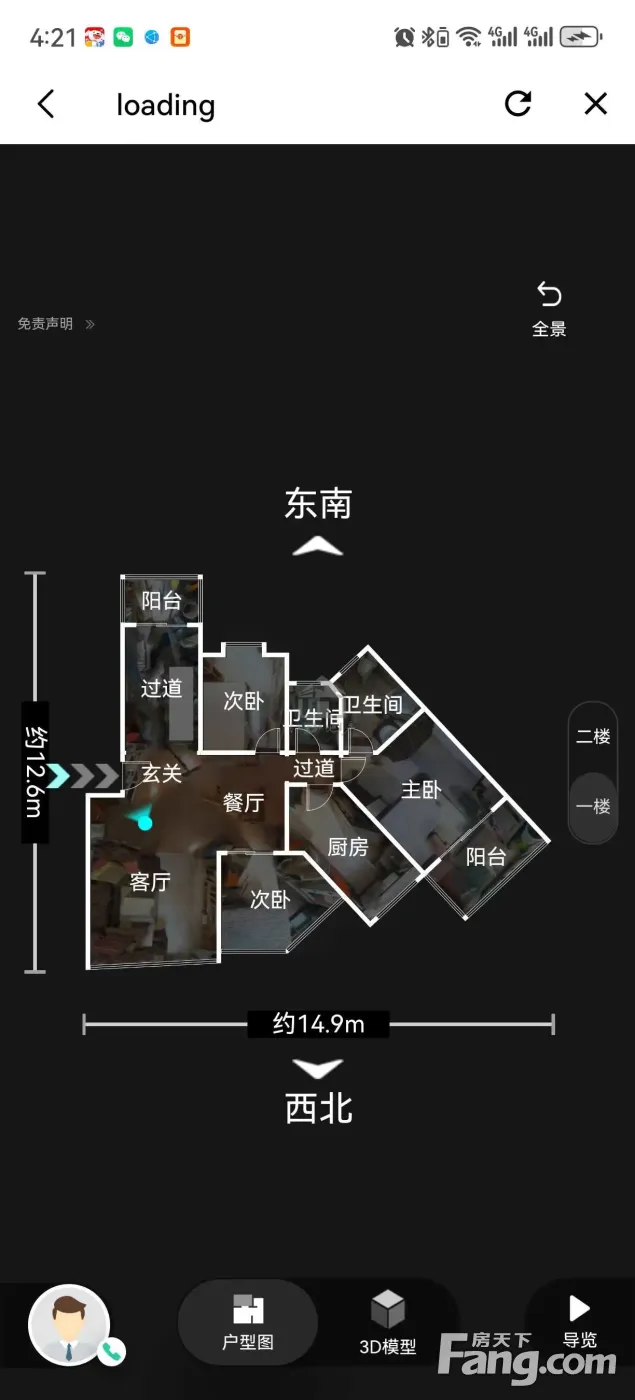Image resolution: width=635 pixels, height=1400 pixels.
Task: Select the 一楼 floor
Action: (x=594, y=806)
